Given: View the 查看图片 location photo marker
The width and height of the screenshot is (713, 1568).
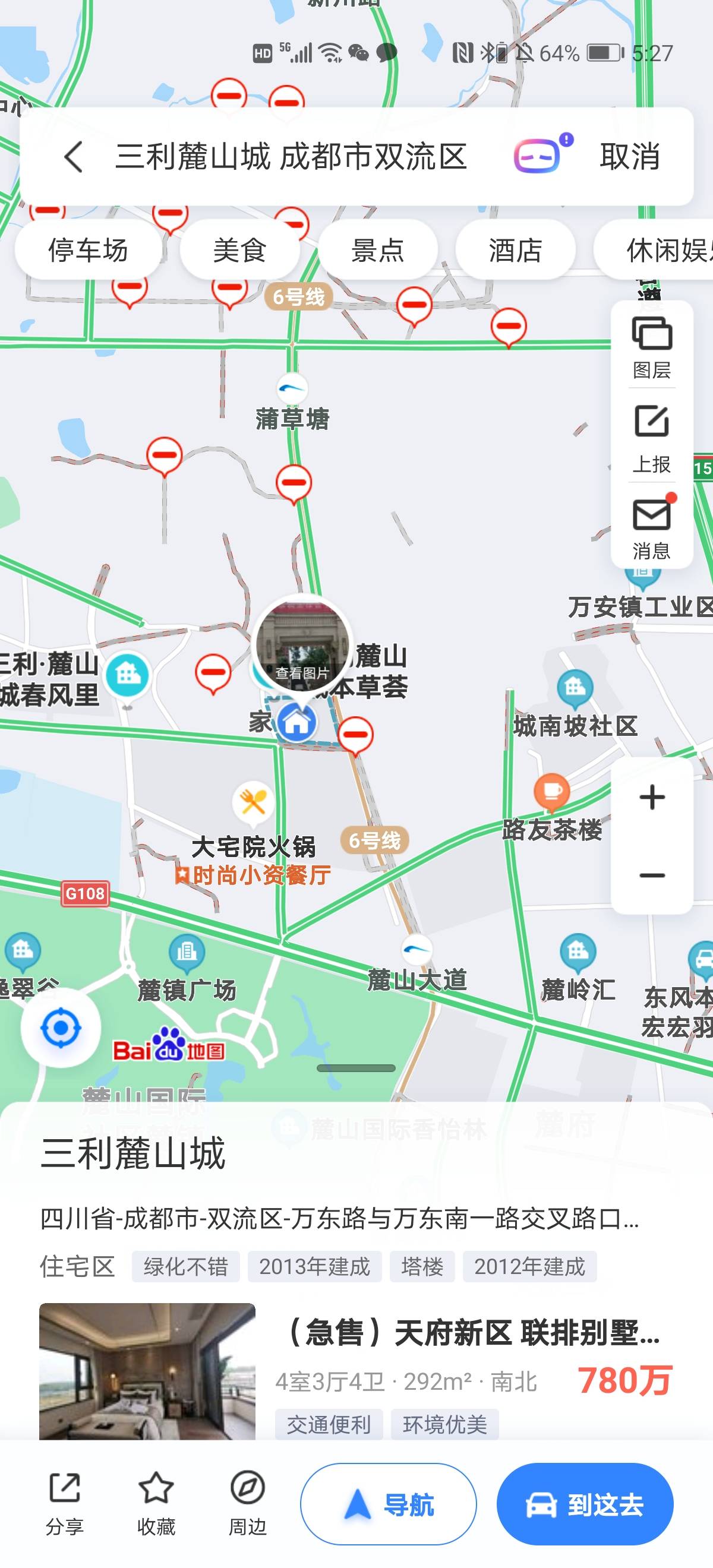Looking at the screenshot, I should tap(302, 644).
